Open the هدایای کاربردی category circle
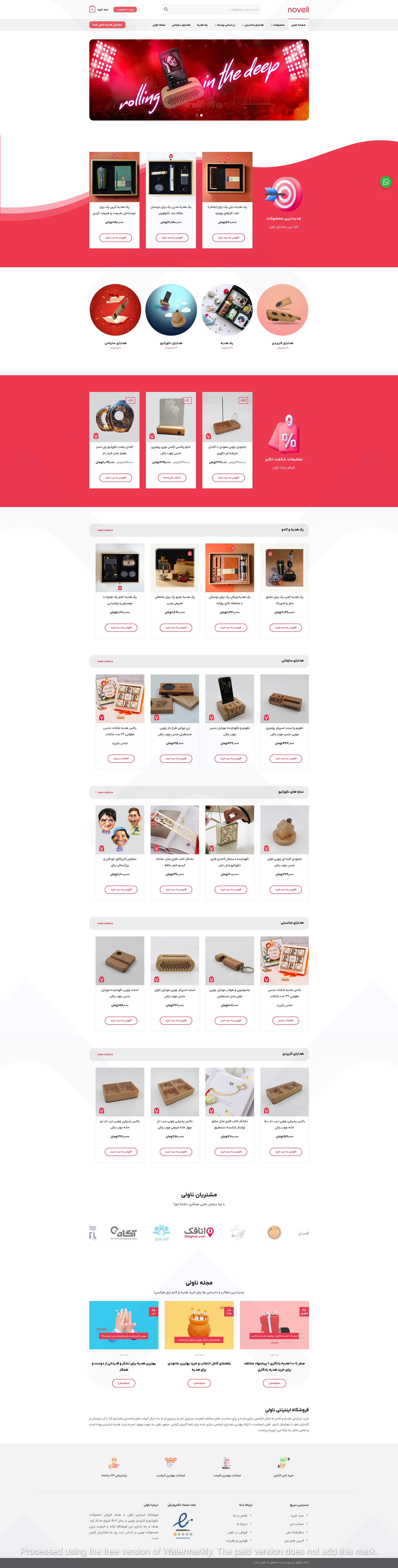The height and width of the screenshot is (1568, 398). point(282,310)
